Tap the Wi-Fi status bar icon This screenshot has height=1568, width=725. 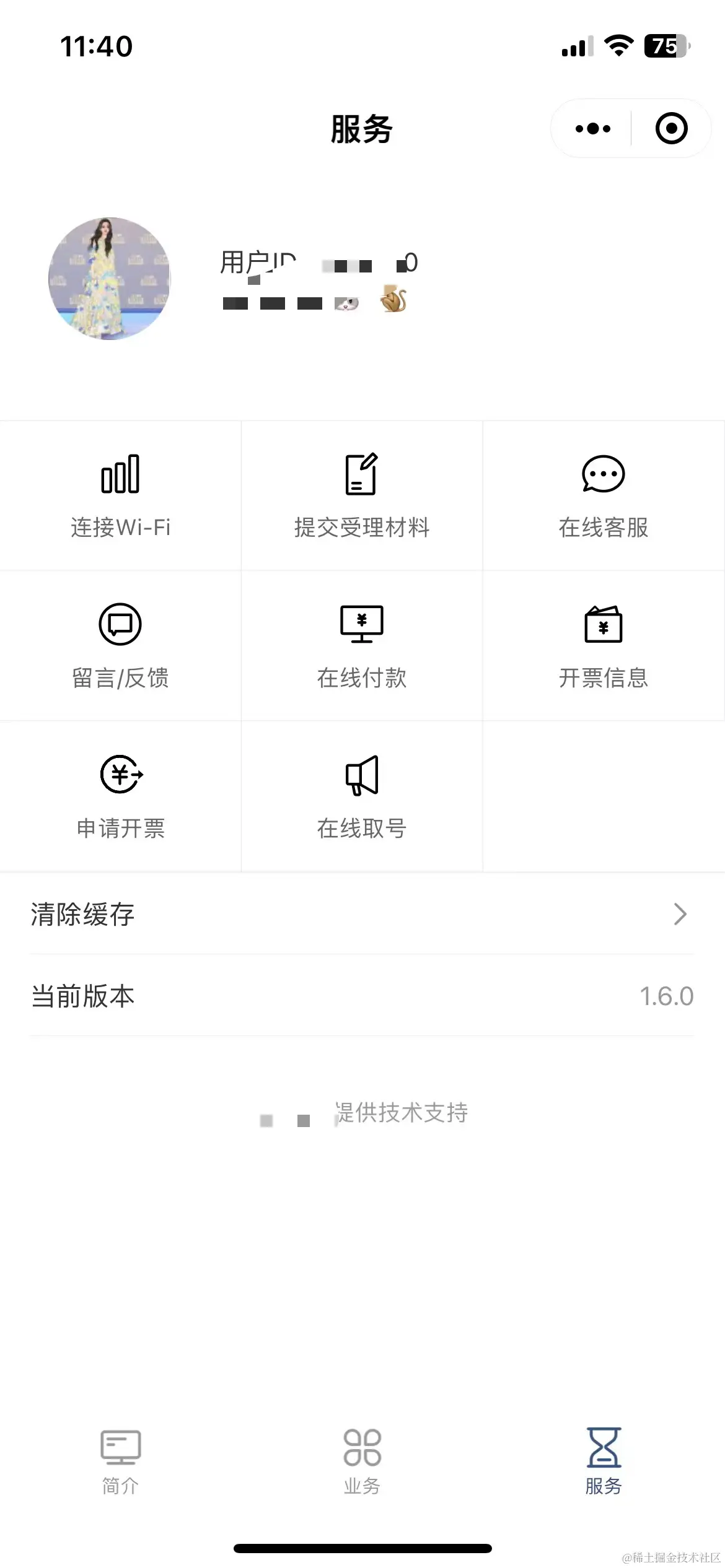click(x=619, y=46)
